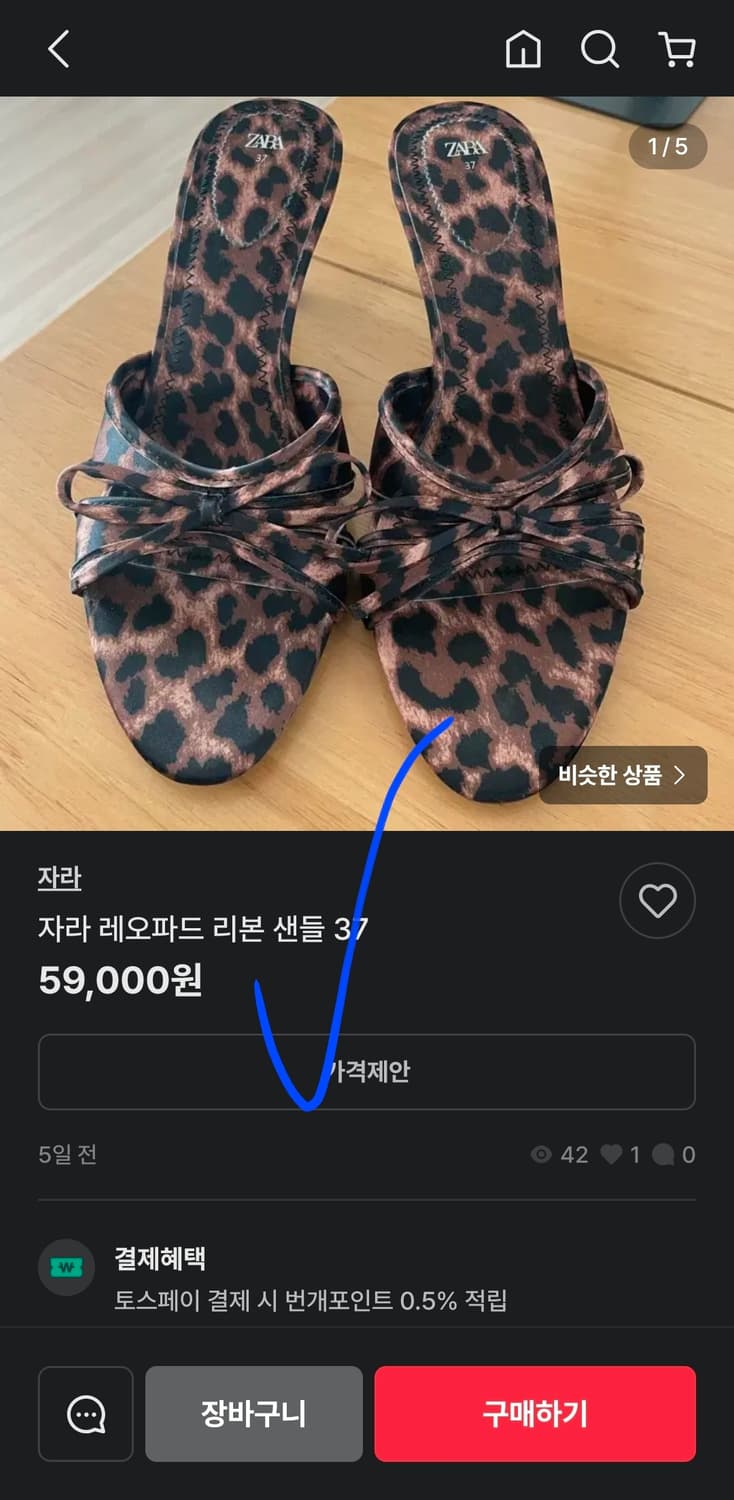Tap the leopard sandals product photo
734x1500 pixels.
[367, 450]
